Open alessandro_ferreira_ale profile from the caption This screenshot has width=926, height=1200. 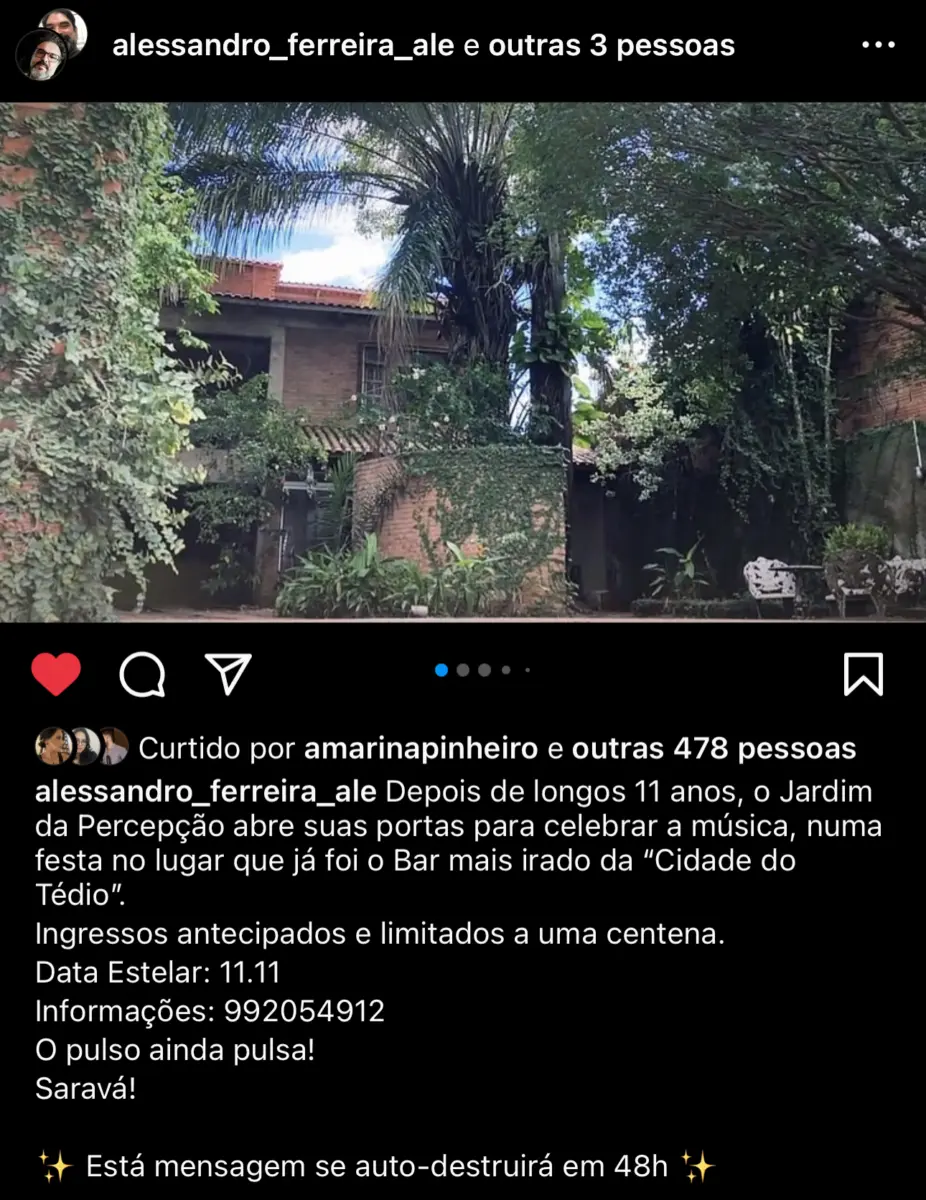point(205,793)
